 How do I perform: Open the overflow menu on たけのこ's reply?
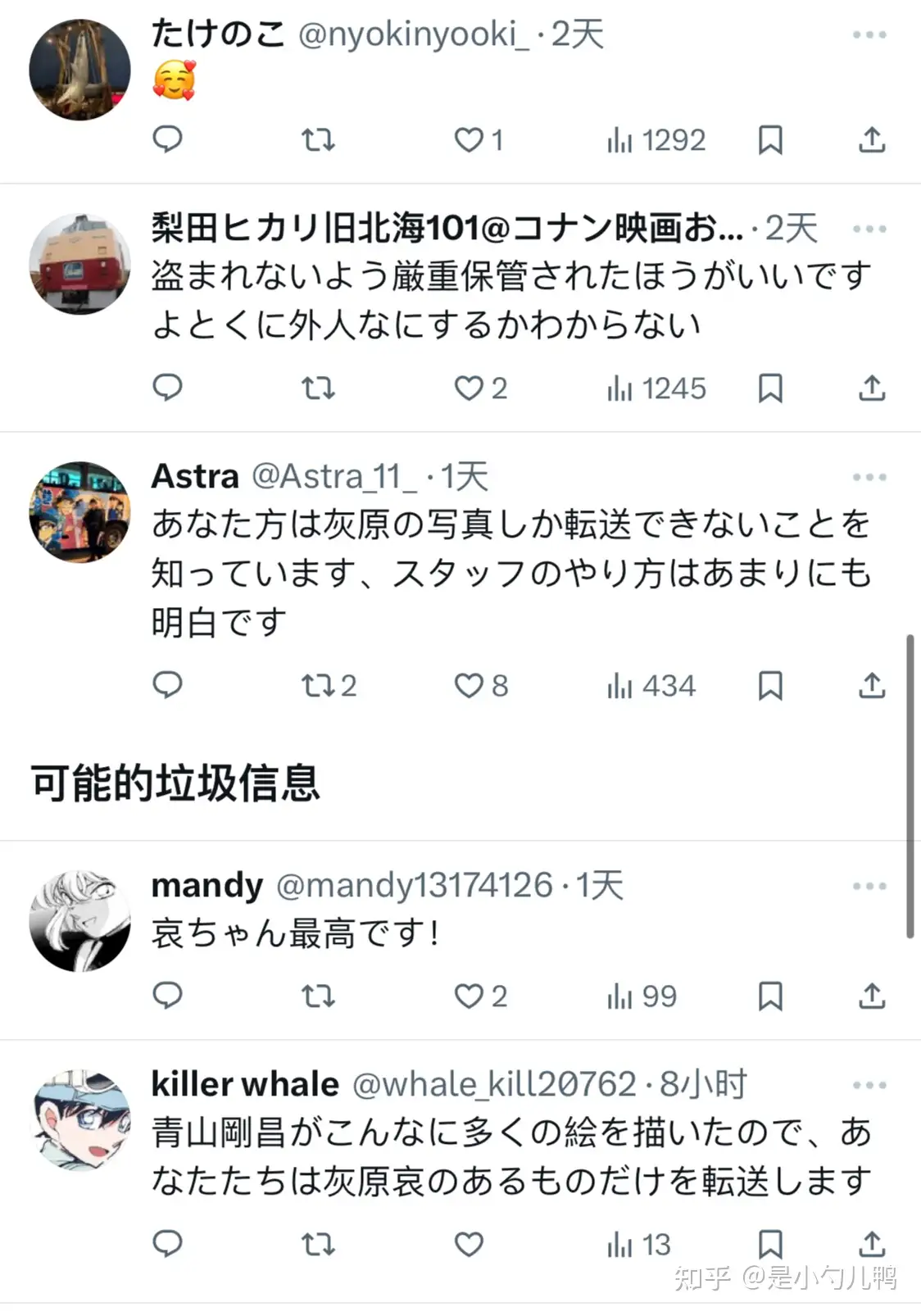(x=869, y=35)
